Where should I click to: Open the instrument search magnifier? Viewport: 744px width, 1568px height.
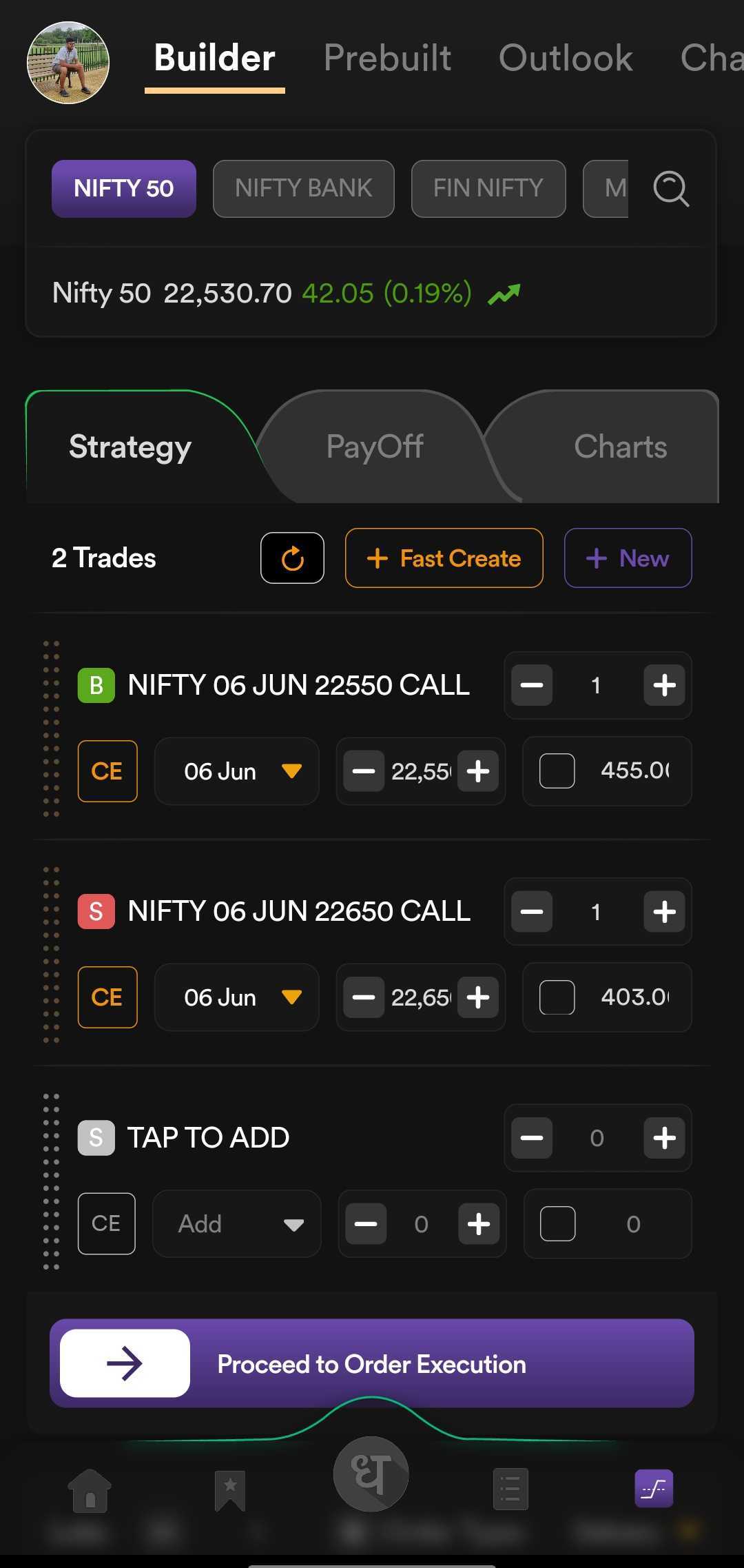click(671, 189)
